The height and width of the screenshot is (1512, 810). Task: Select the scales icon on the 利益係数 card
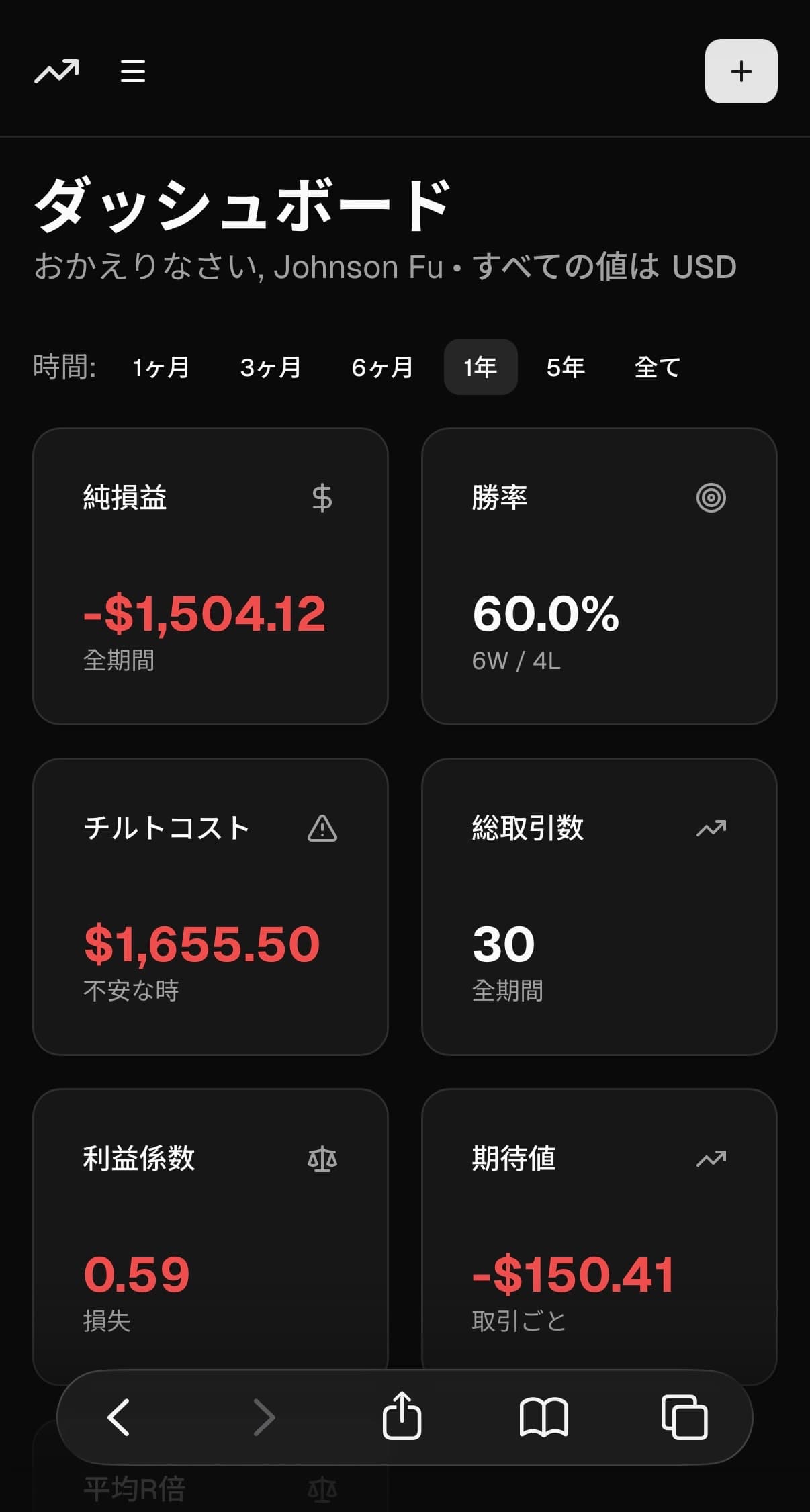click(x=322, y=1158)
